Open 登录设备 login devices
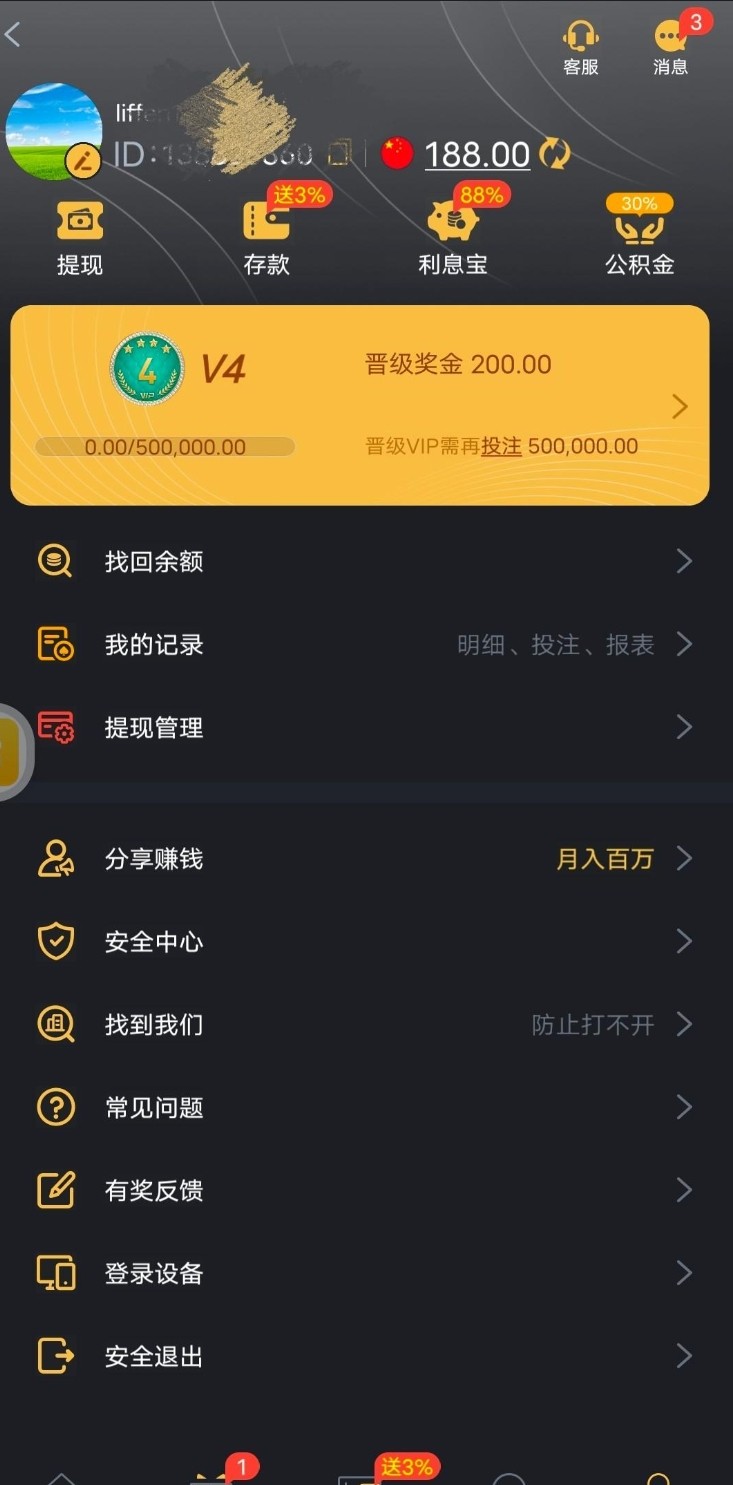The height and width of the screenshot is (1485, 733). pyautogui.click(x=366, y=1273)
